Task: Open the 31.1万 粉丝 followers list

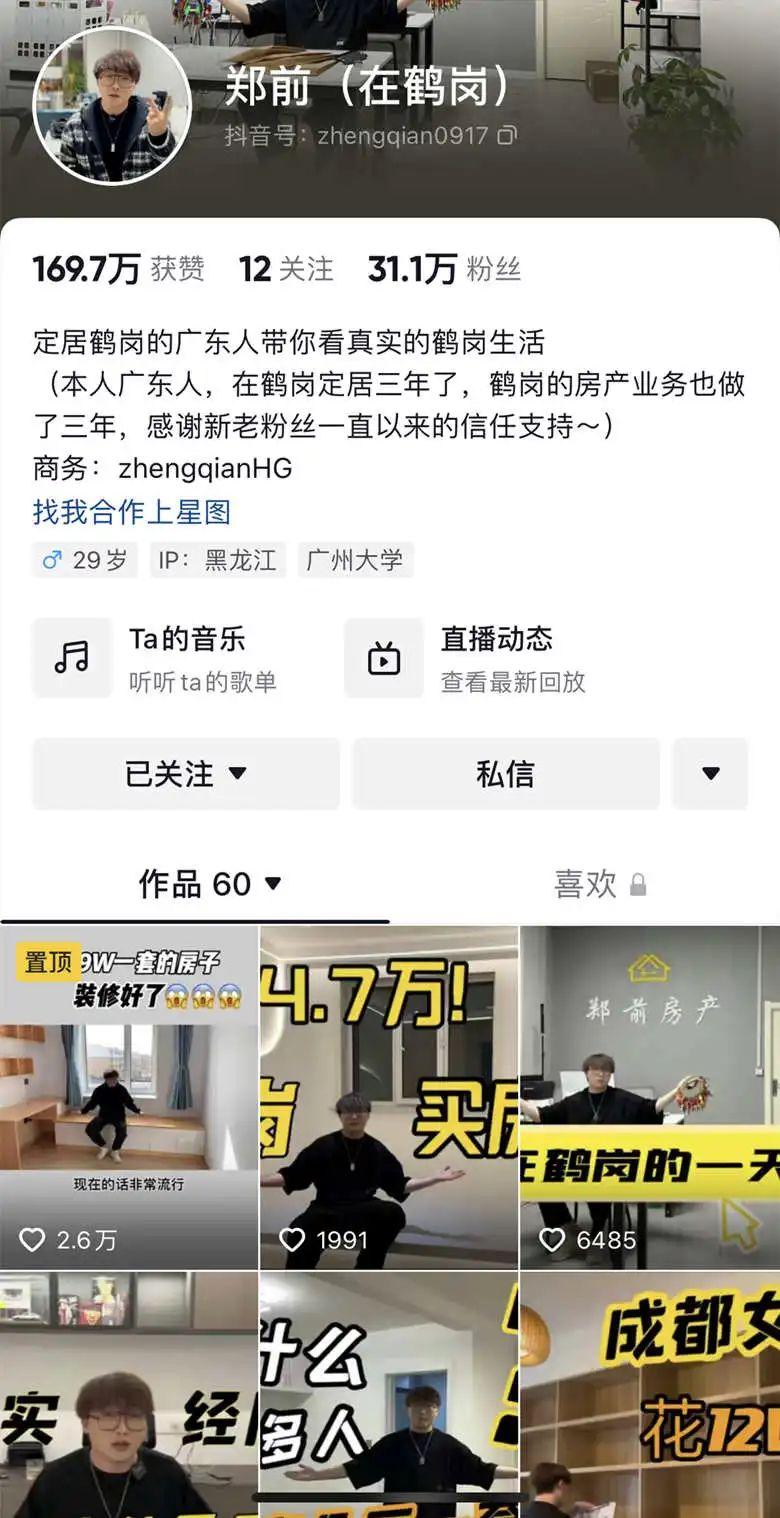Action: (444, 269)
